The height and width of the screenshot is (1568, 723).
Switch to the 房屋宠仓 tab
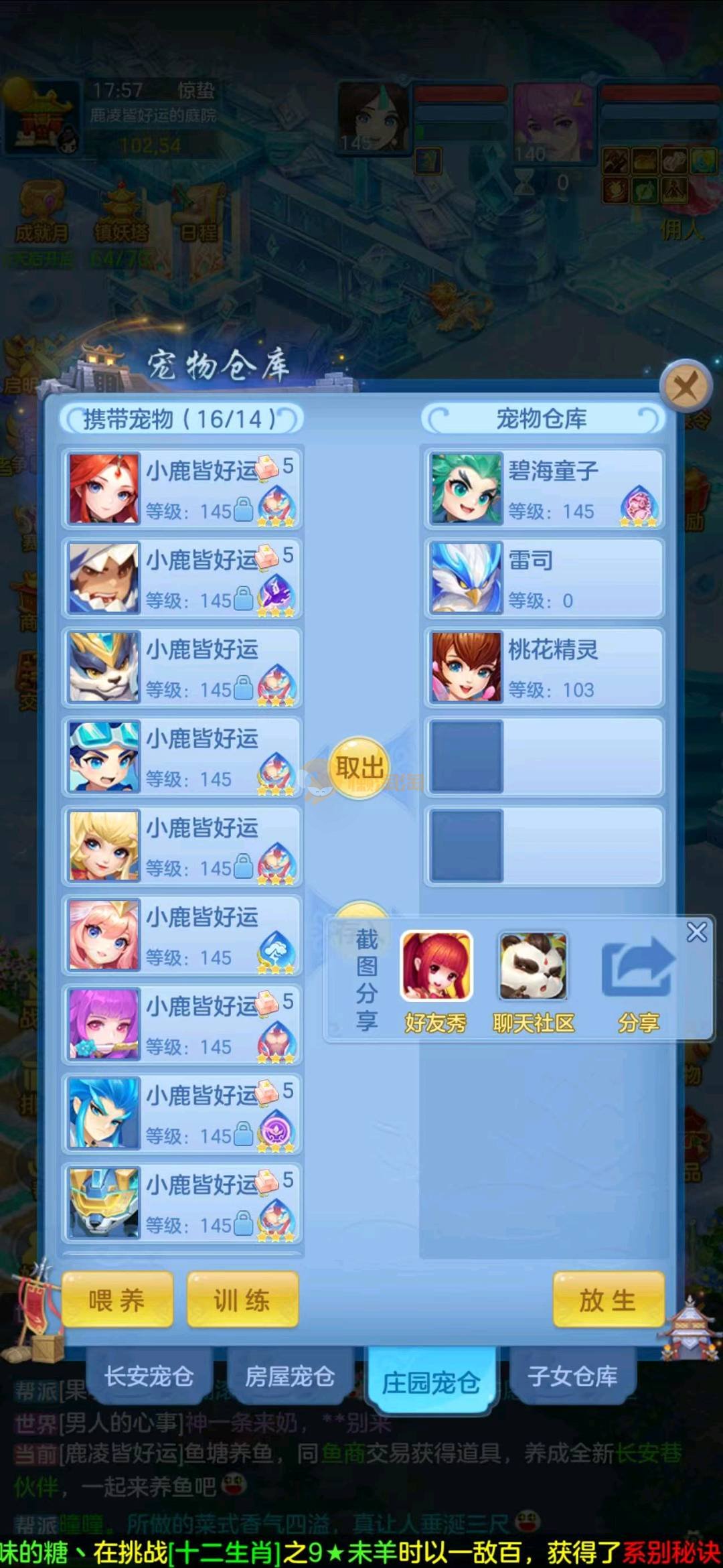tap(289, 1376)
